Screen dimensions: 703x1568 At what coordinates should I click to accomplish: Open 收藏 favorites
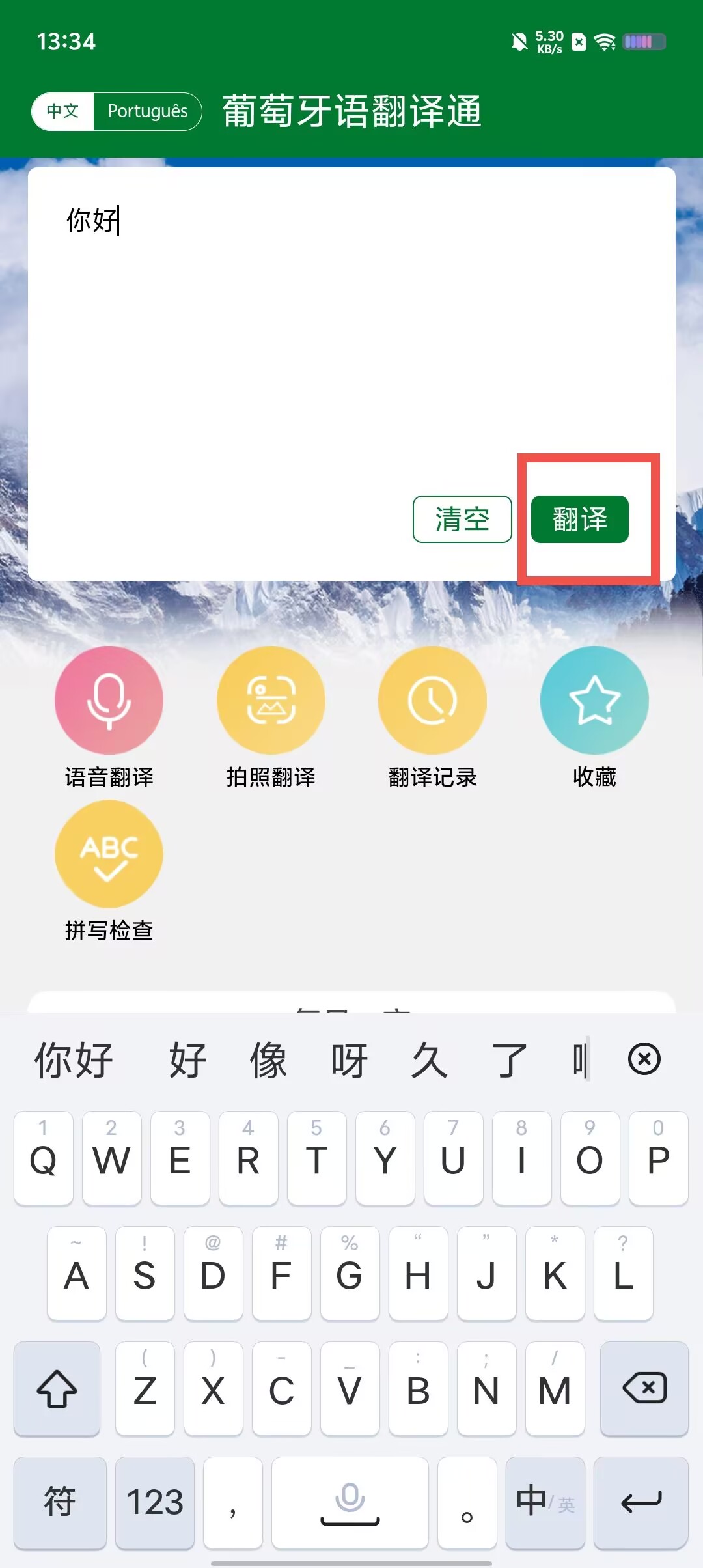point(594,718)
